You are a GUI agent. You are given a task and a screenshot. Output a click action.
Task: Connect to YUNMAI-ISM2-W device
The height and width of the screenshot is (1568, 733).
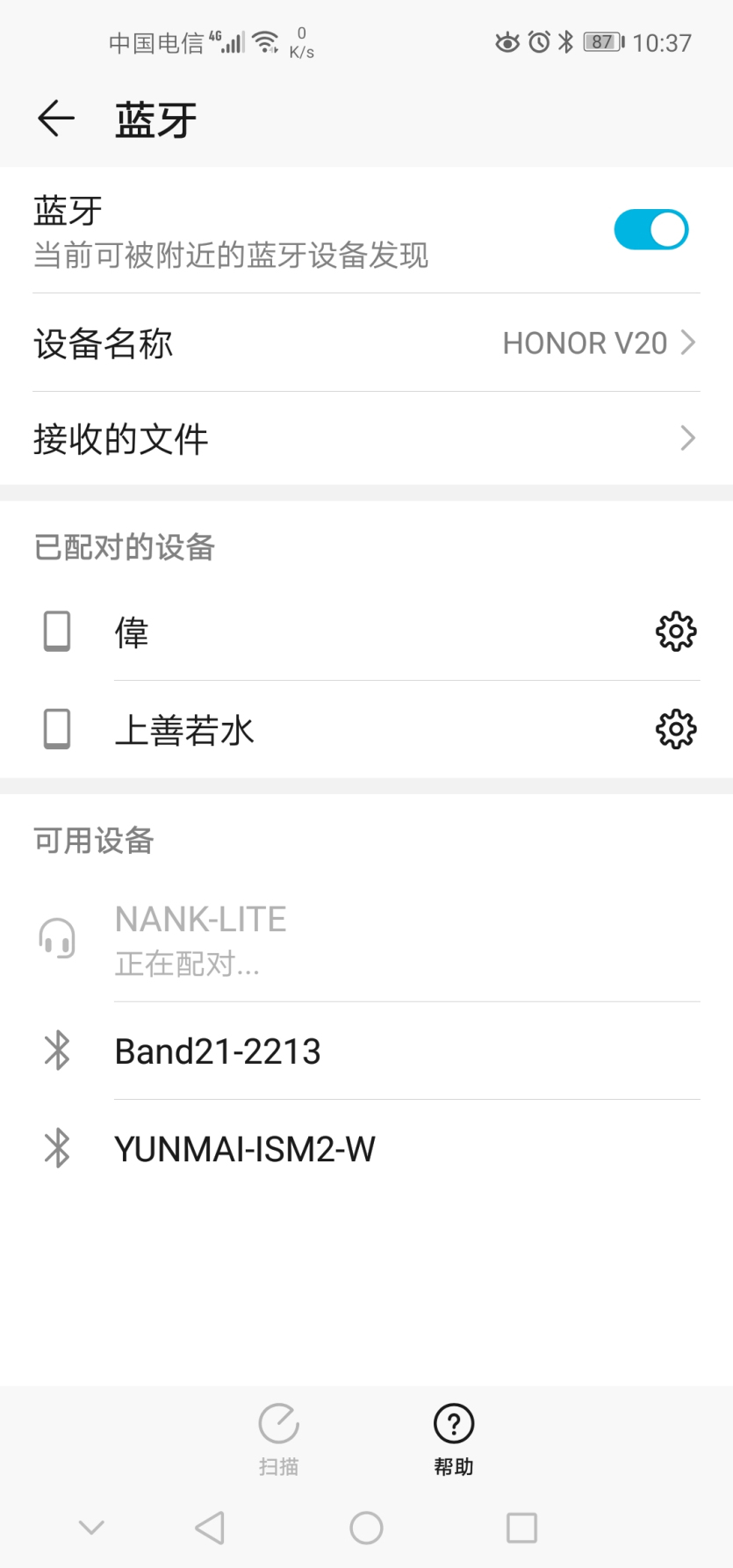point(244,1148)
